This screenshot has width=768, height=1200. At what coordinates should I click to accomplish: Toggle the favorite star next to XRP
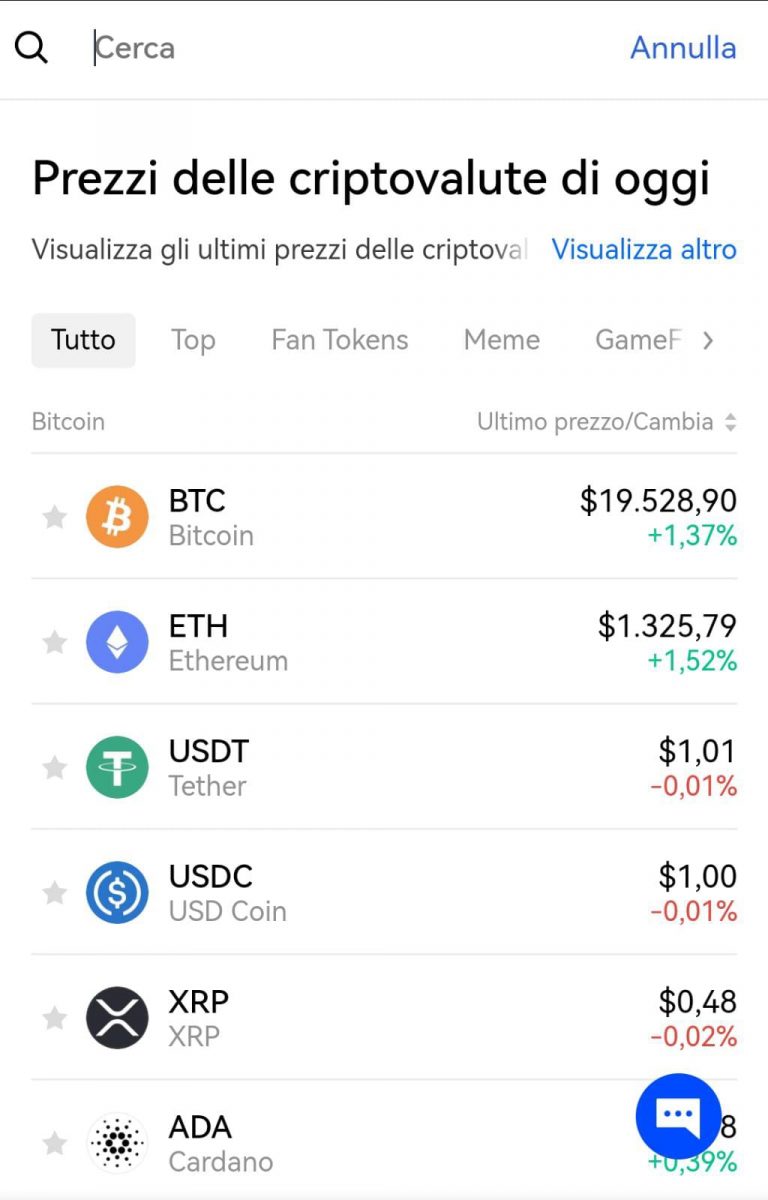(55, 1017)
